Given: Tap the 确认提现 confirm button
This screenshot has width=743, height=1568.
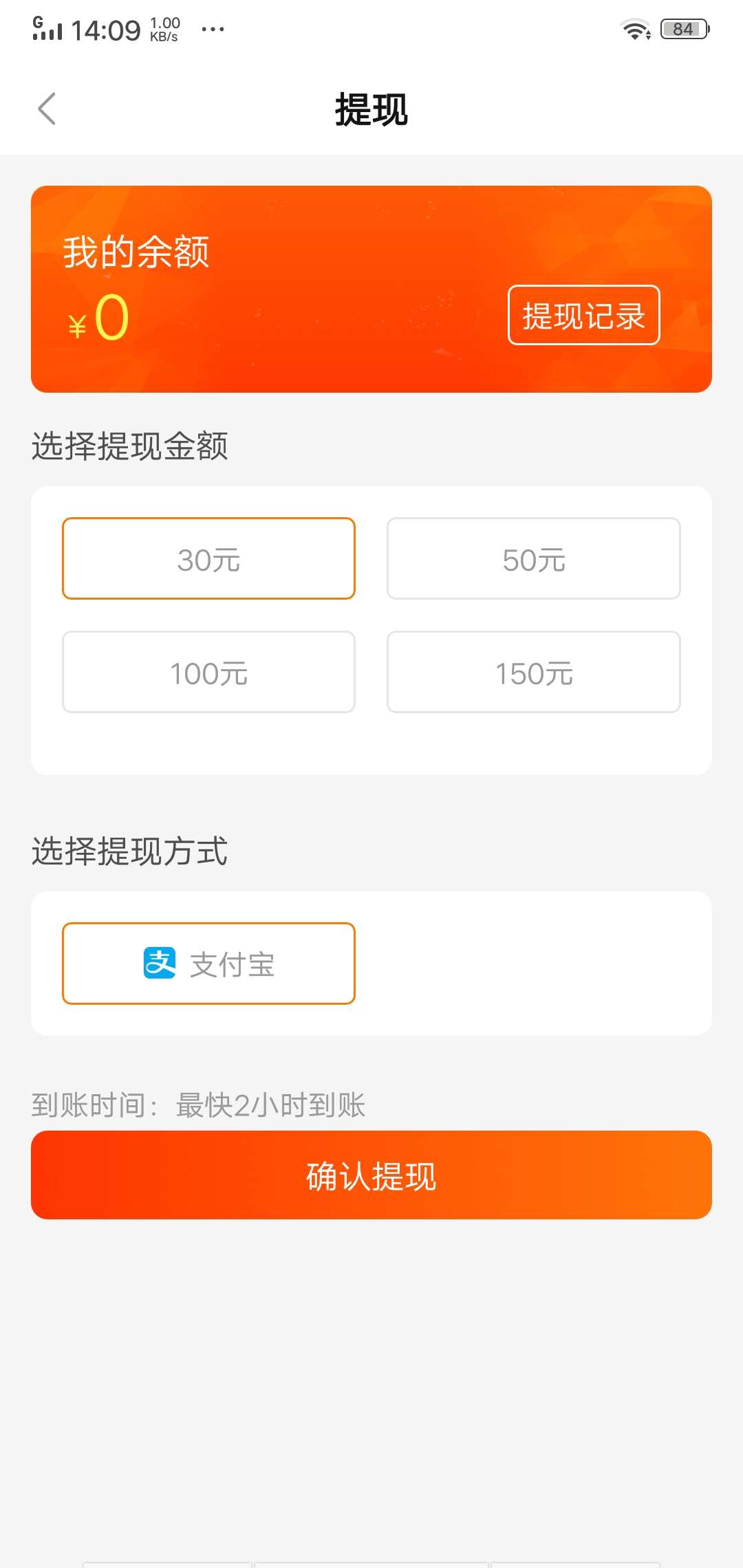Looking at the screenshot, I should click(371, 1175).
